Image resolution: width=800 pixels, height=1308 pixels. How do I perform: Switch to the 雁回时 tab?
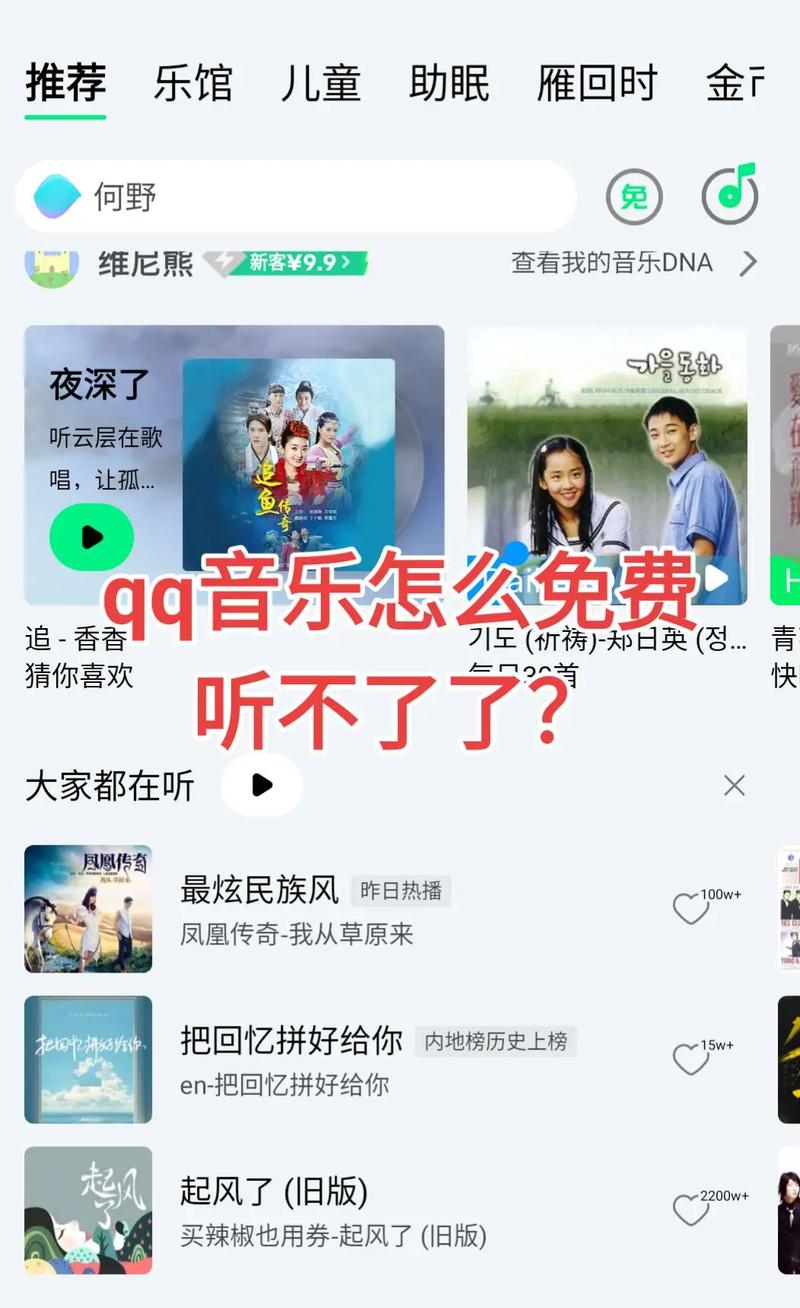597,83
